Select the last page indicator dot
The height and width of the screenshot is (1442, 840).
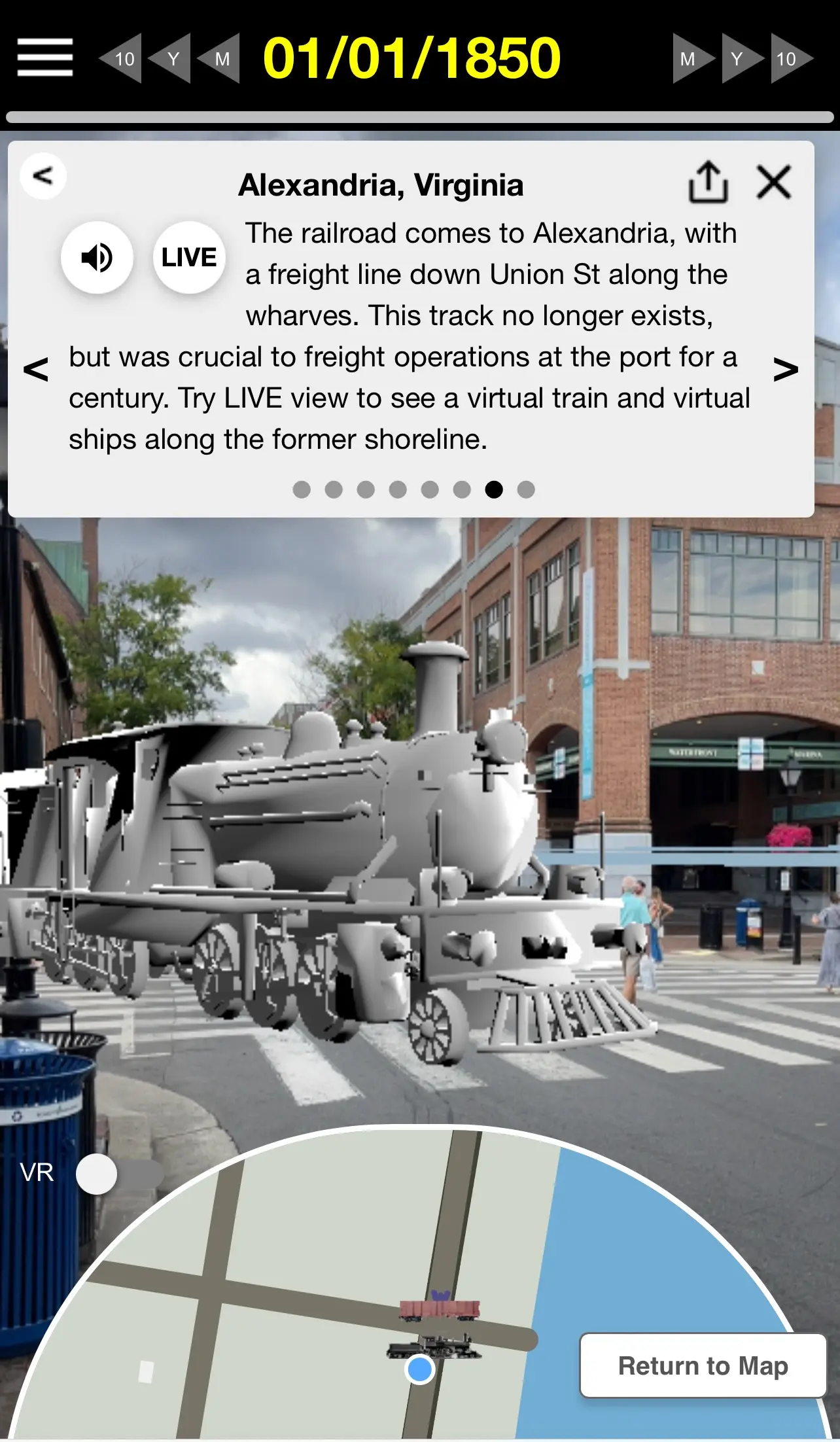point(526,489)
